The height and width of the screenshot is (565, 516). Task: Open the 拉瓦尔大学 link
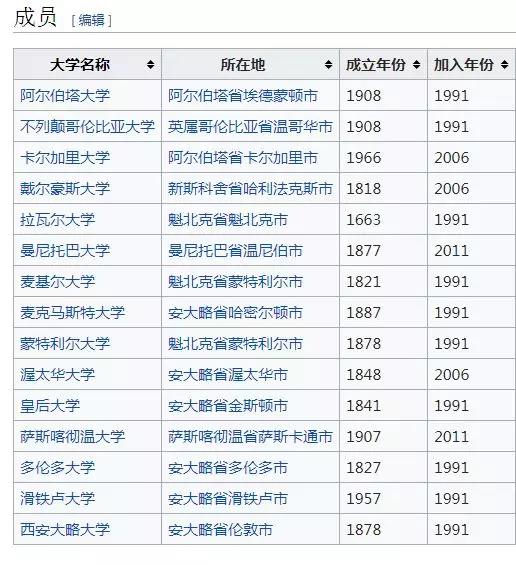tap(58, 220)
